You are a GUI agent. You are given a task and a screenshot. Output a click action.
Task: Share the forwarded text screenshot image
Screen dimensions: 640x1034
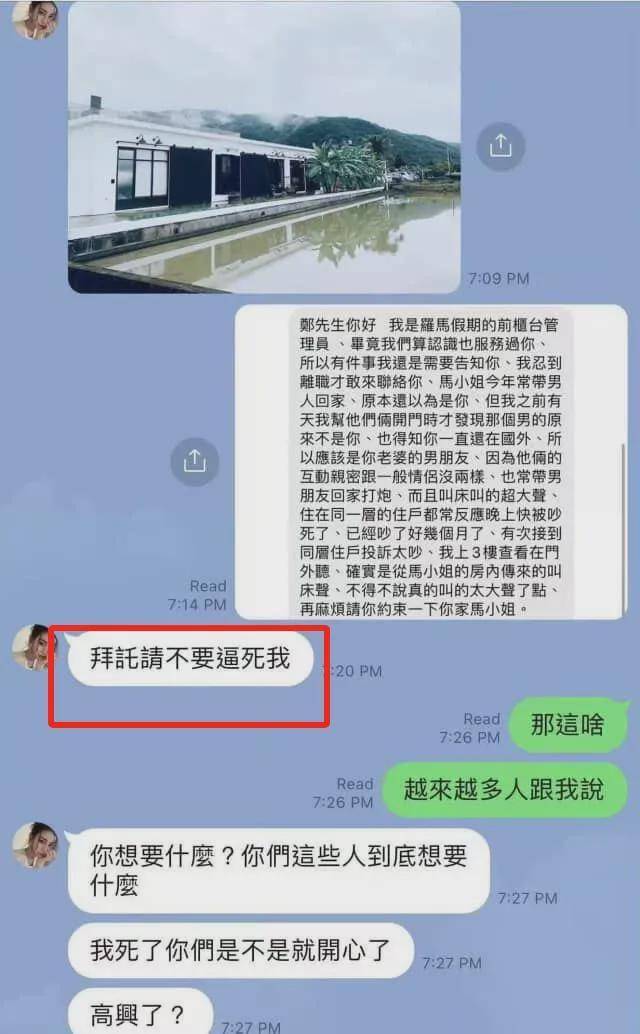coord(194,461)
